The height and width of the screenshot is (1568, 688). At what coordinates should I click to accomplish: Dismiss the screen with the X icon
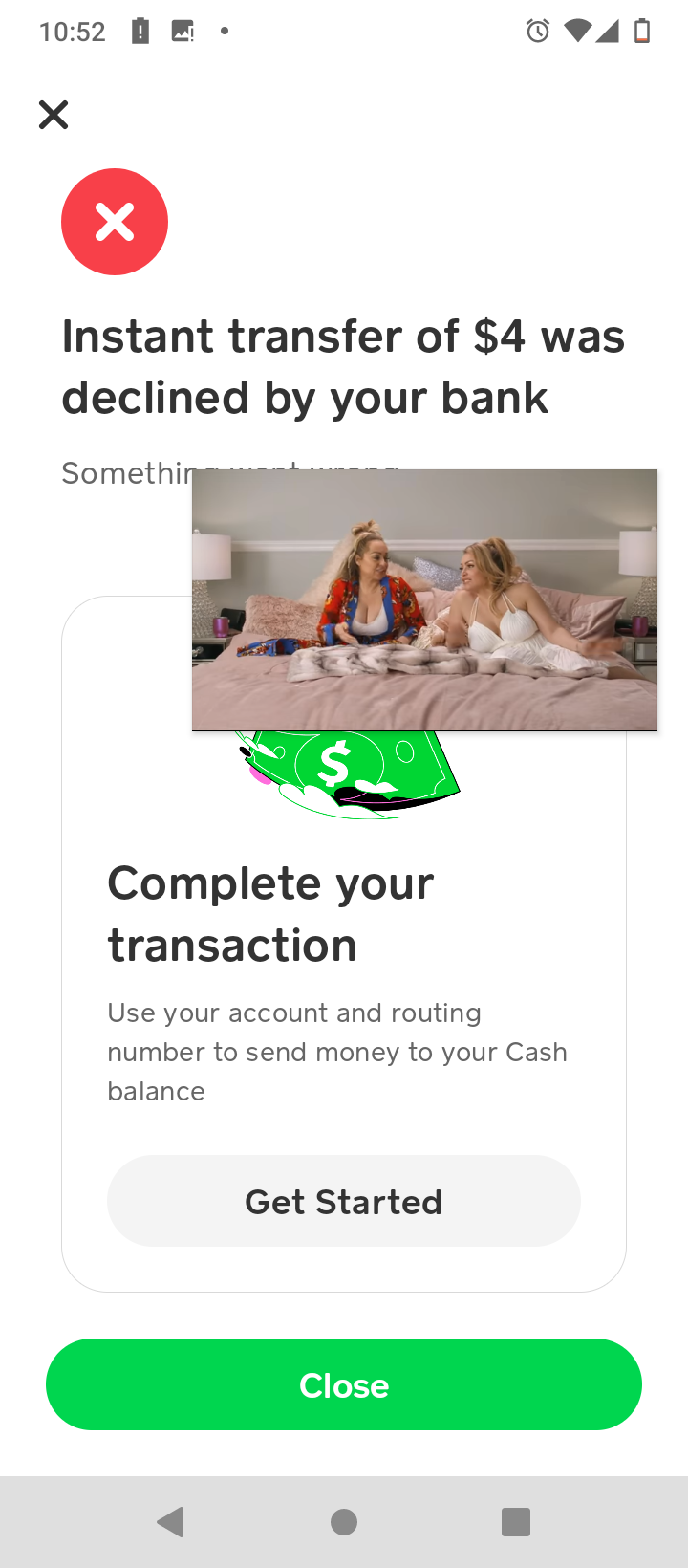[x=54, y=115]
